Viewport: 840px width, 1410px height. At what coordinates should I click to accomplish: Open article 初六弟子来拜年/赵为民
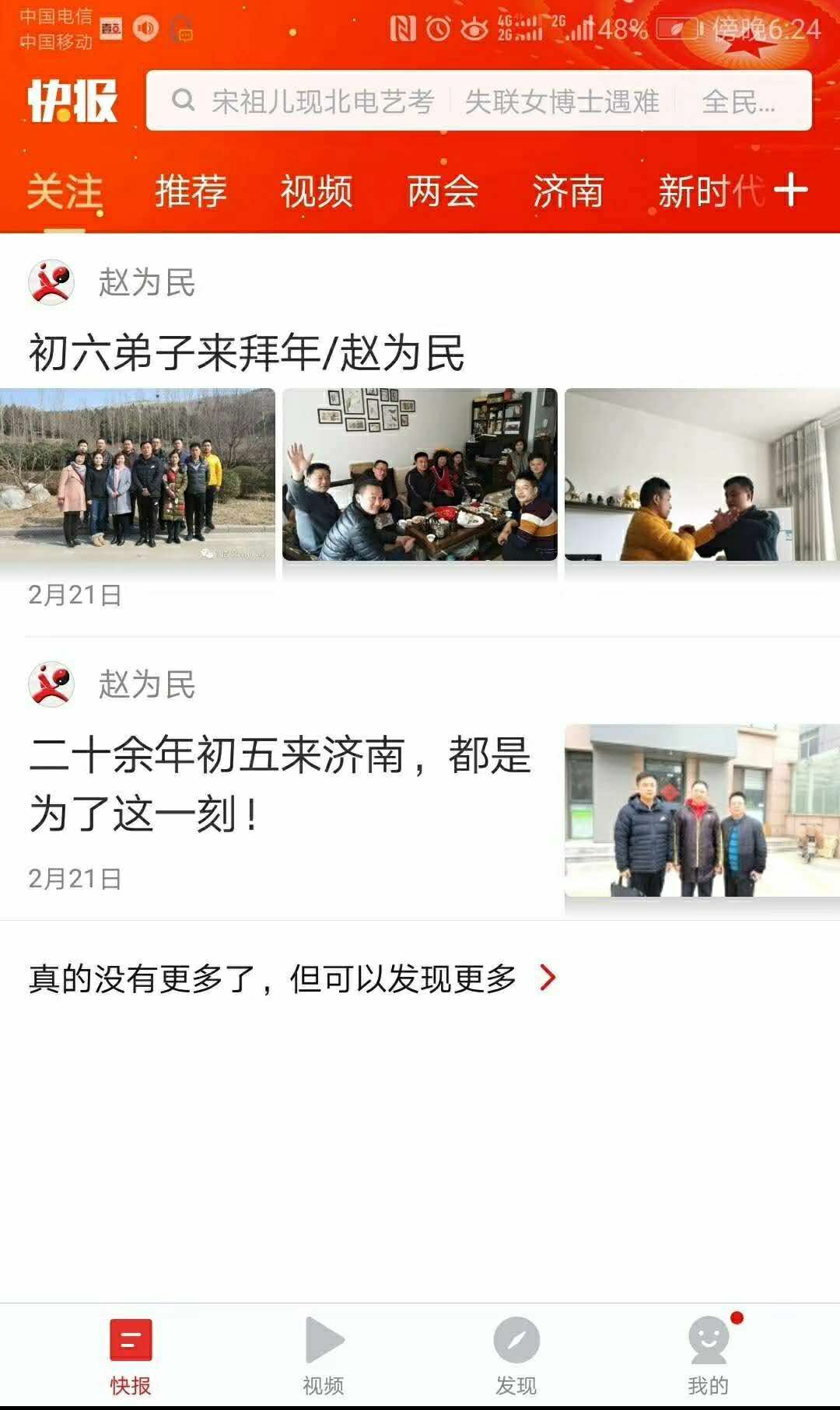247,353
